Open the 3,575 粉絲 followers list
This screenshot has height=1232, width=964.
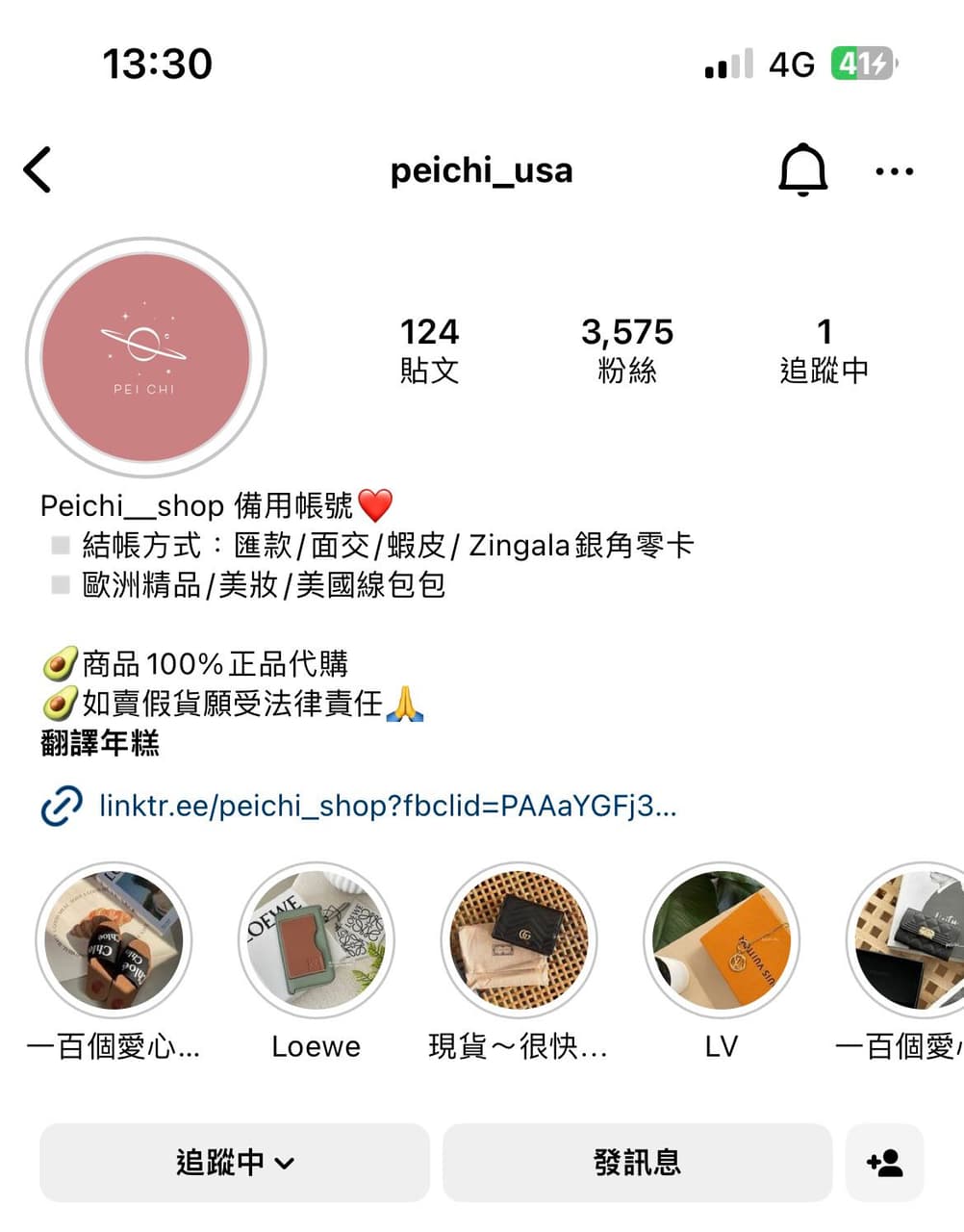(627, 350)
